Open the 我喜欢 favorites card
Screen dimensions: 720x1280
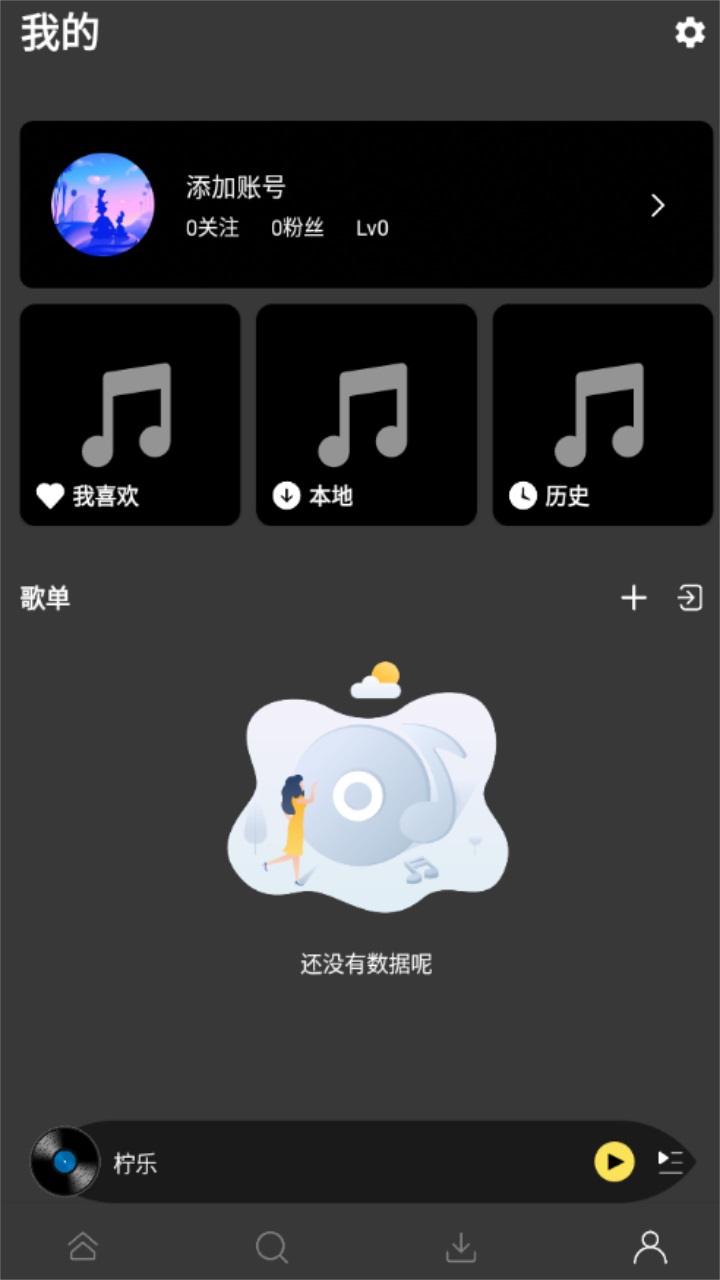click(129, 414)
